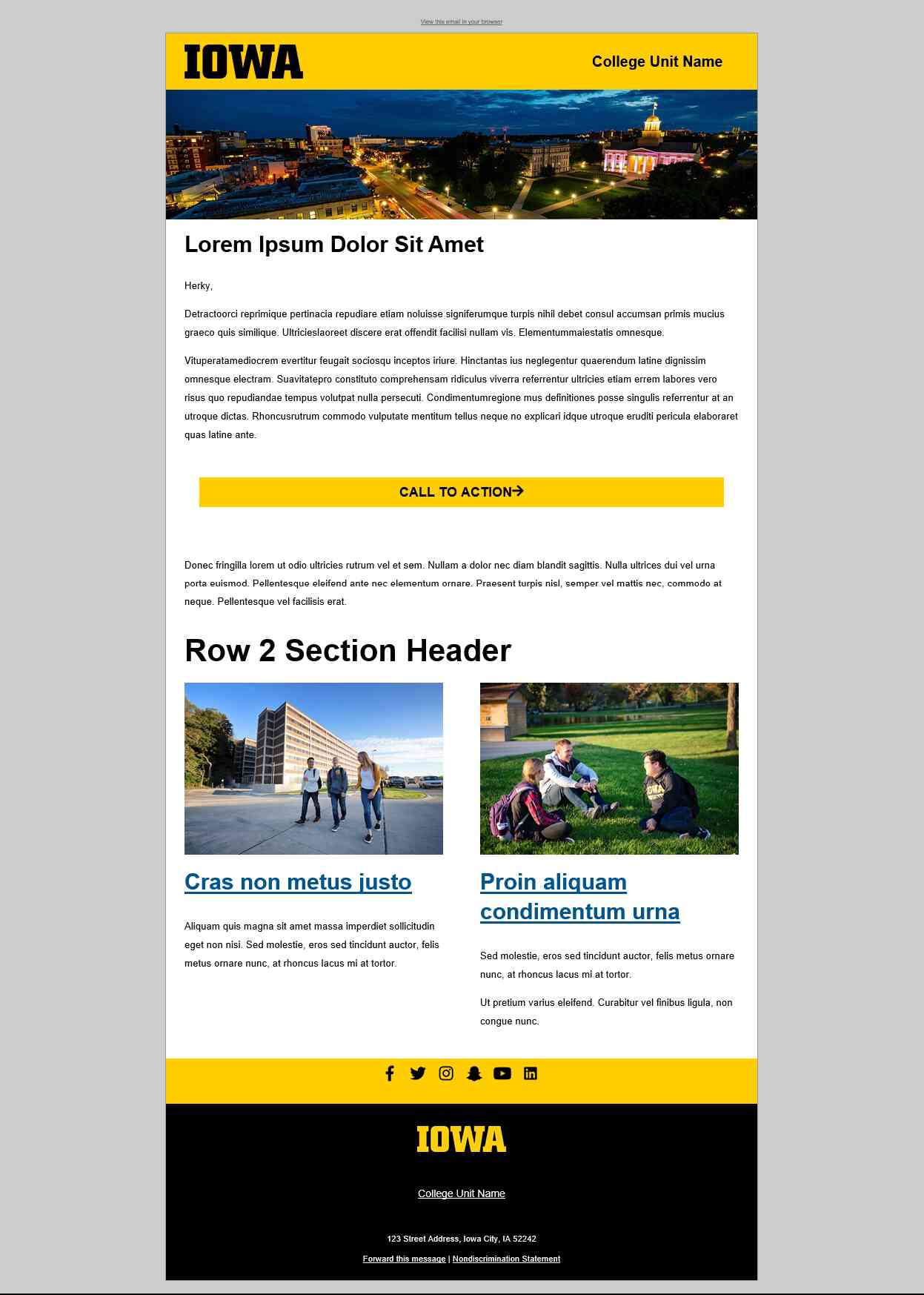The image size is (924, 1295).
Task: Select the students walking photo
Action: [x=314, y=768]
